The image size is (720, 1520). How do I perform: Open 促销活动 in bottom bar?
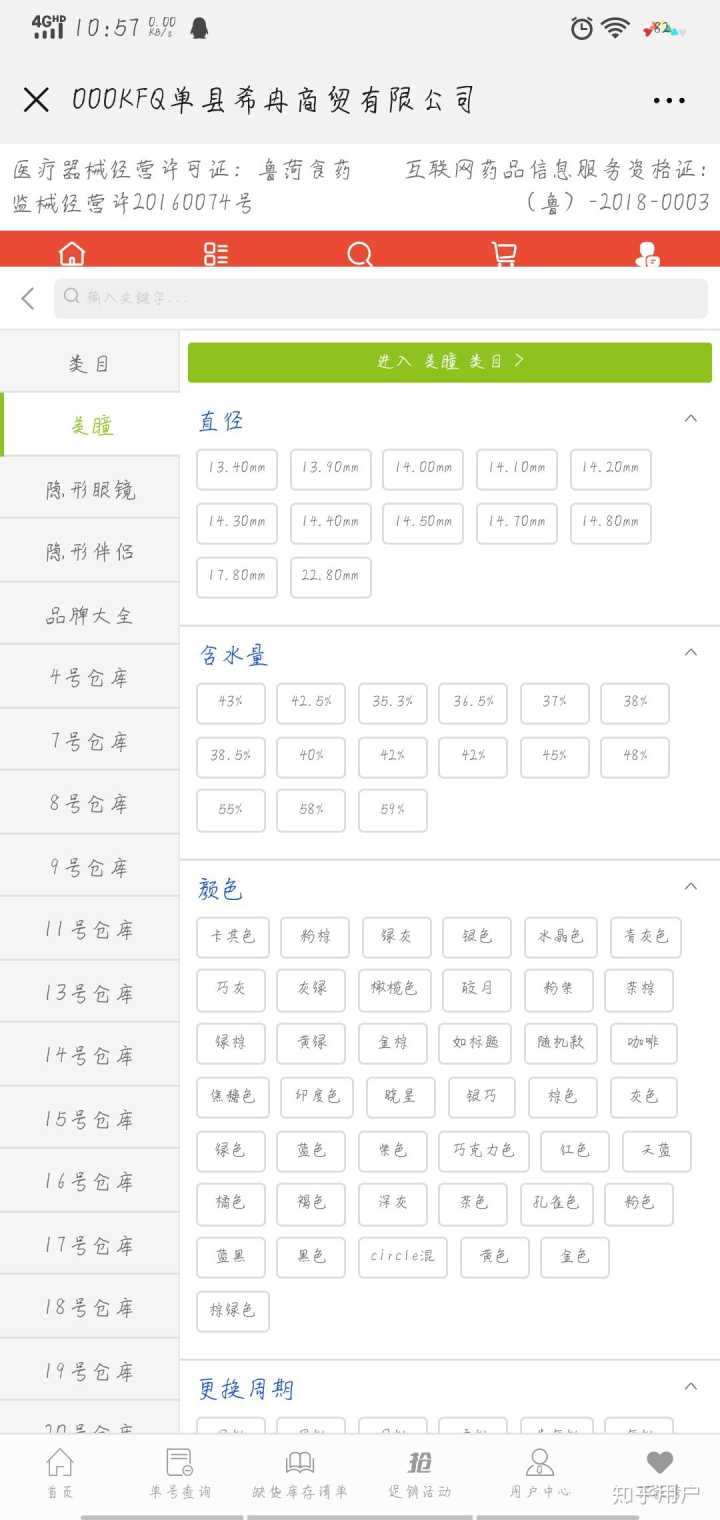[x=420, y=1473]
